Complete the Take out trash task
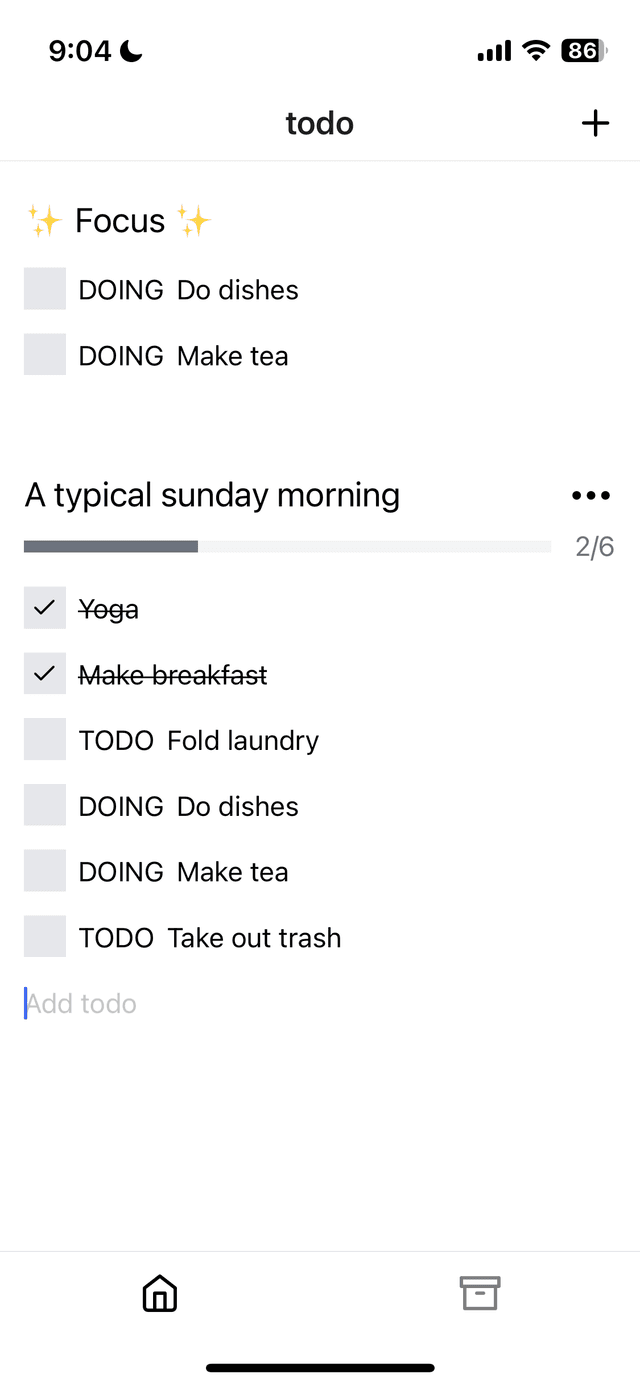 [45, 937]
